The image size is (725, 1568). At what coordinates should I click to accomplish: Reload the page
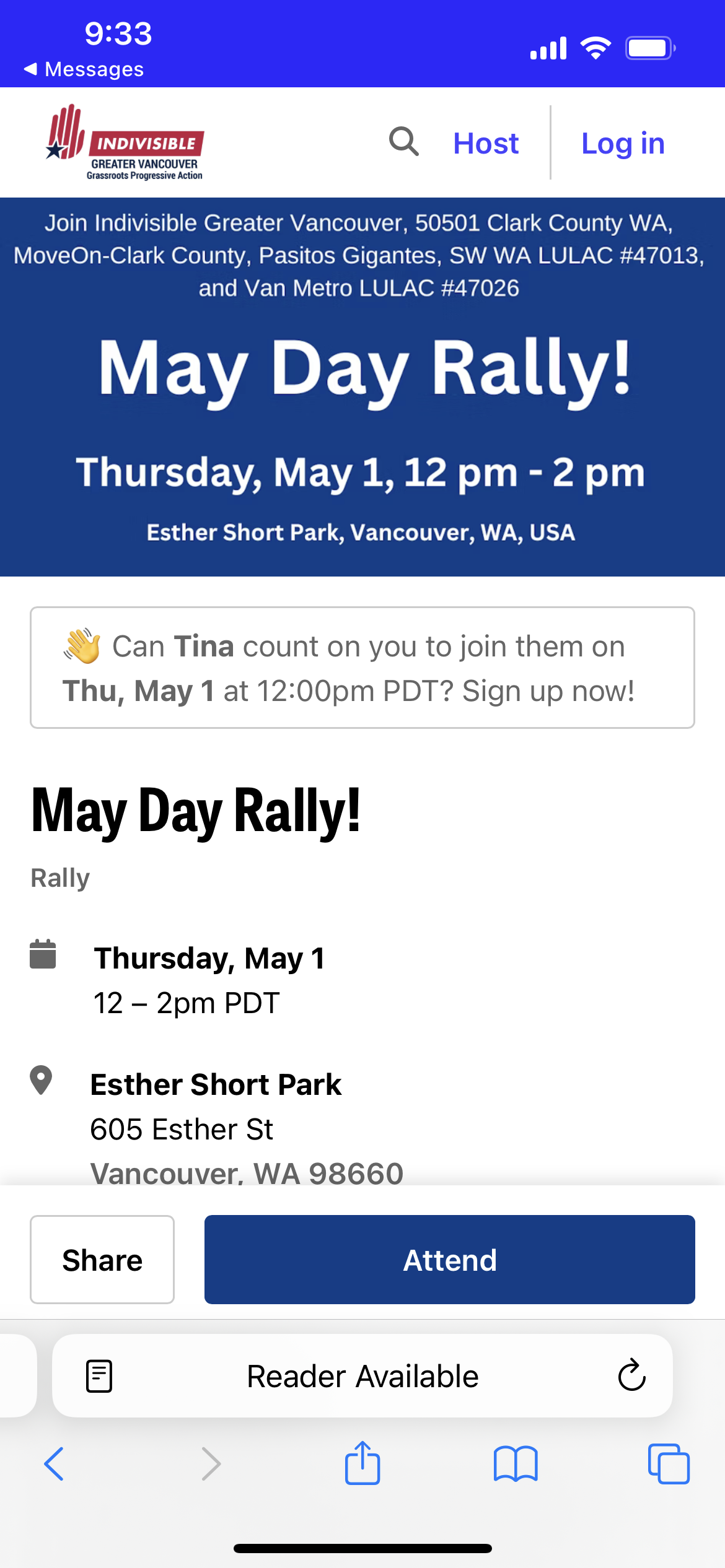pos(631,1376)
